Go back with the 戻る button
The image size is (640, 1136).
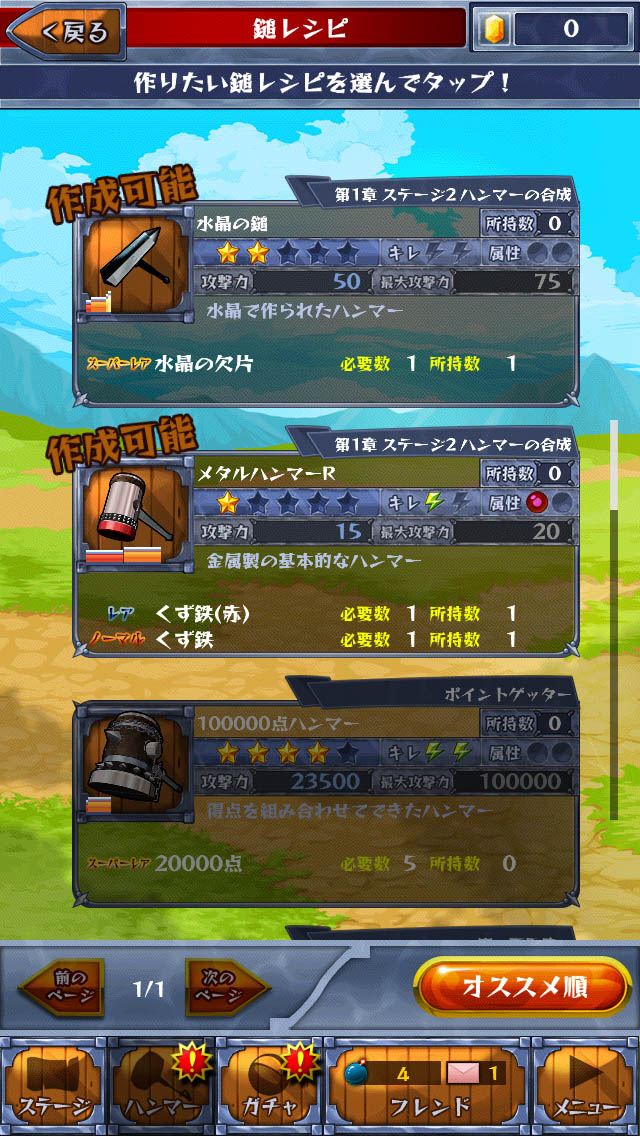(65, 31)
